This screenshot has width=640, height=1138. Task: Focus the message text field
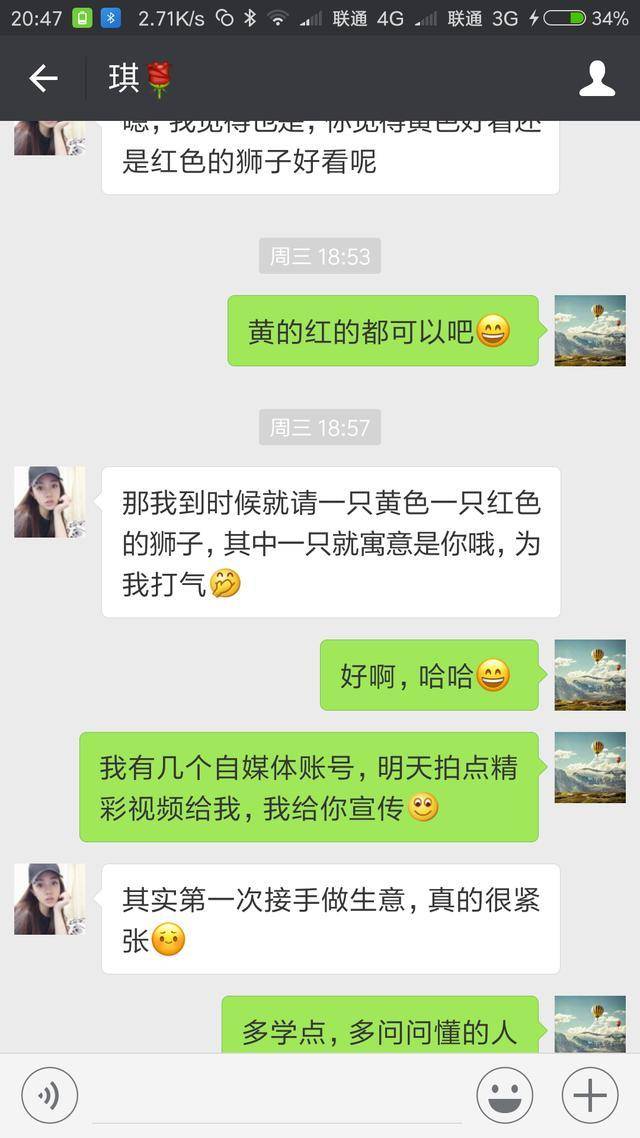(x=276, y=1095)
